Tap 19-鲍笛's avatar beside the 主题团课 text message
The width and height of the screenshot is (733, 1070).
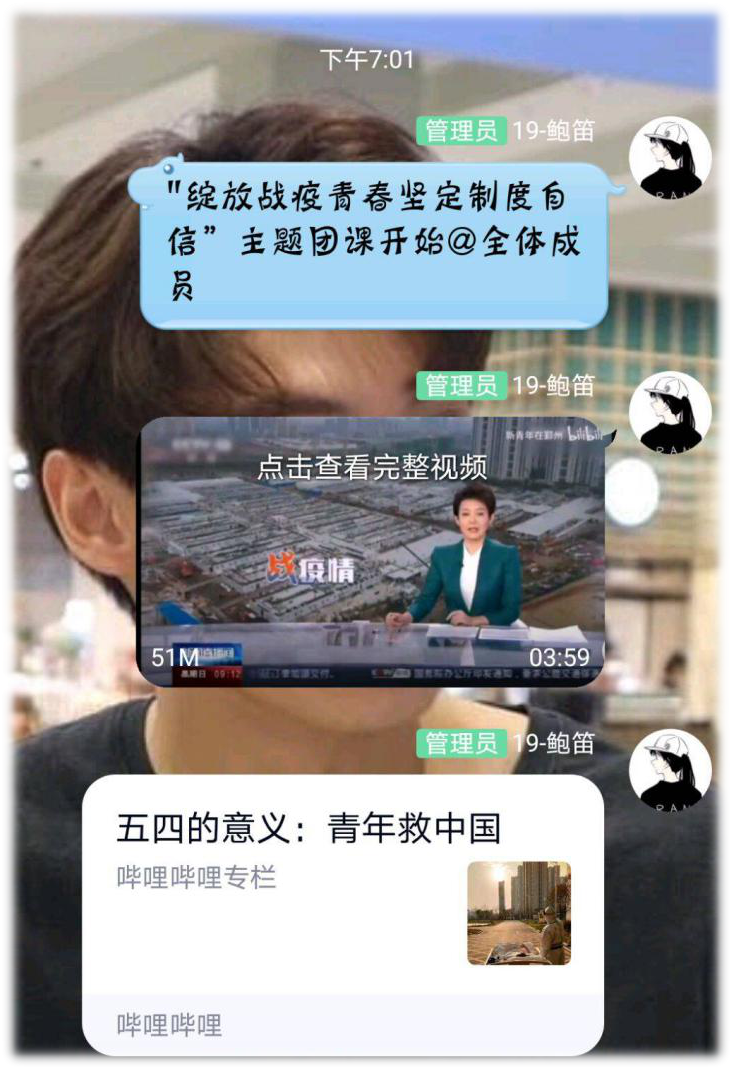pos(670,156)
